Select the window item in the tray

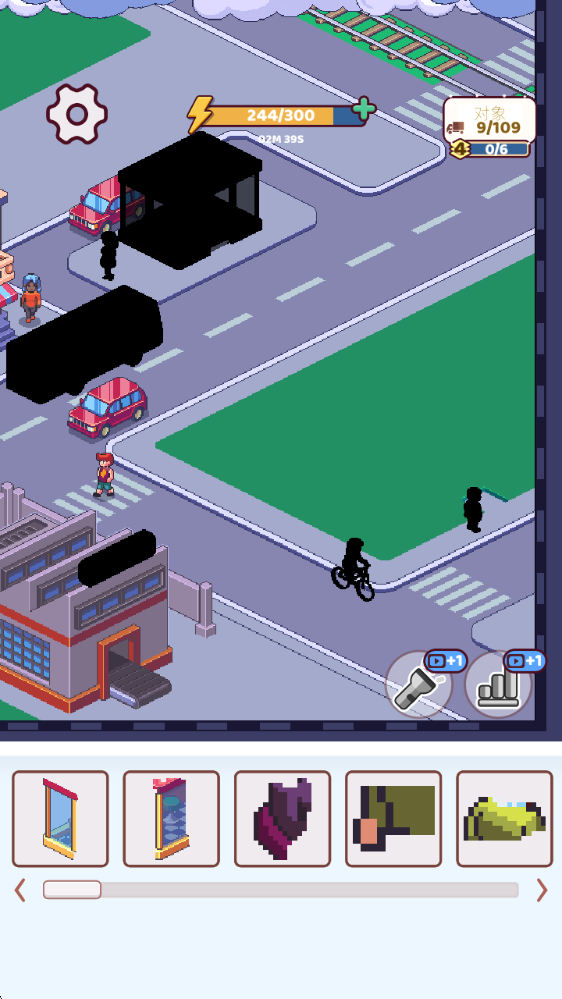click(61, 819)
